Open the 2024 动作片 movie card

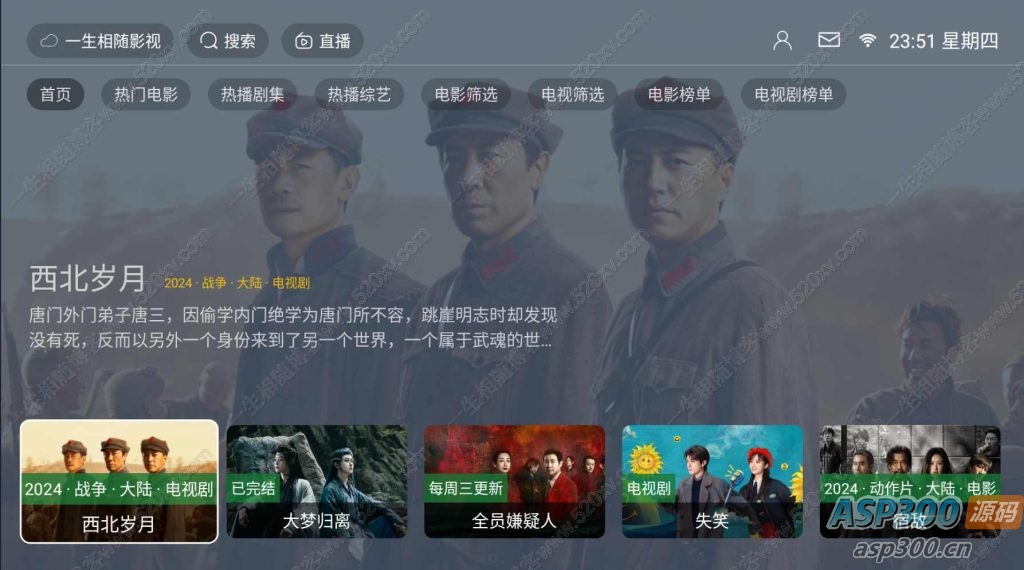909,481
